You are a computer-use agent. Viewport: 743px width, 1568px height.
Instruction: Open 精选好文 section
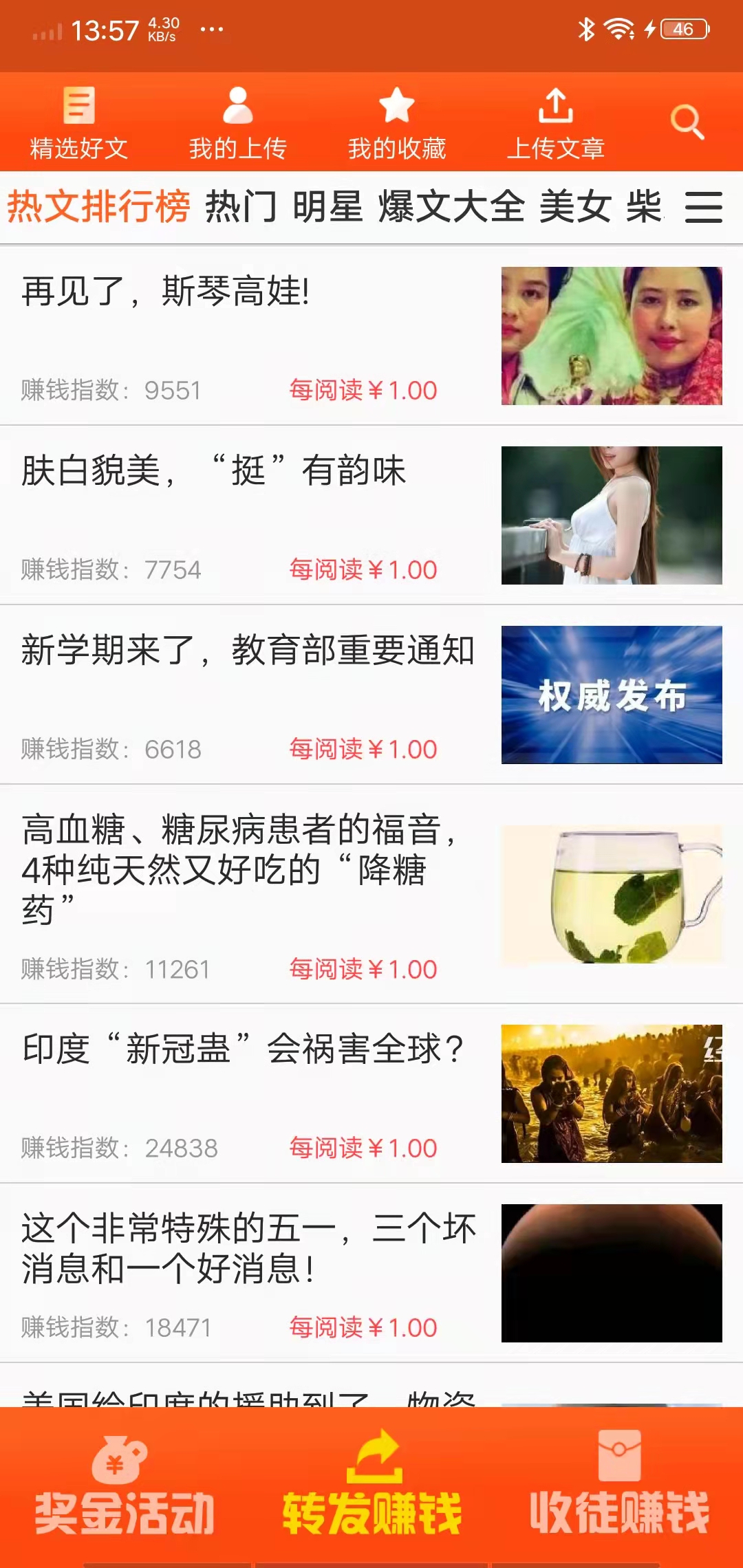coord(79,122)
